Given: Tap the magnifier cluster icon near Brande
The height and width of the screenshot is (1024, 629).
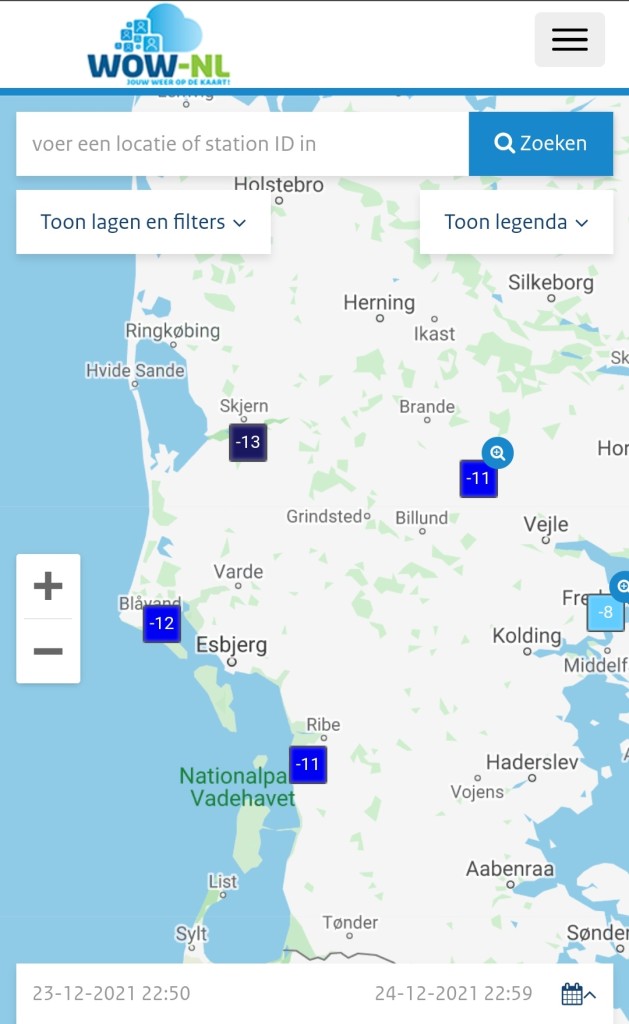Looking at the screenshot, I should (498, 453).
